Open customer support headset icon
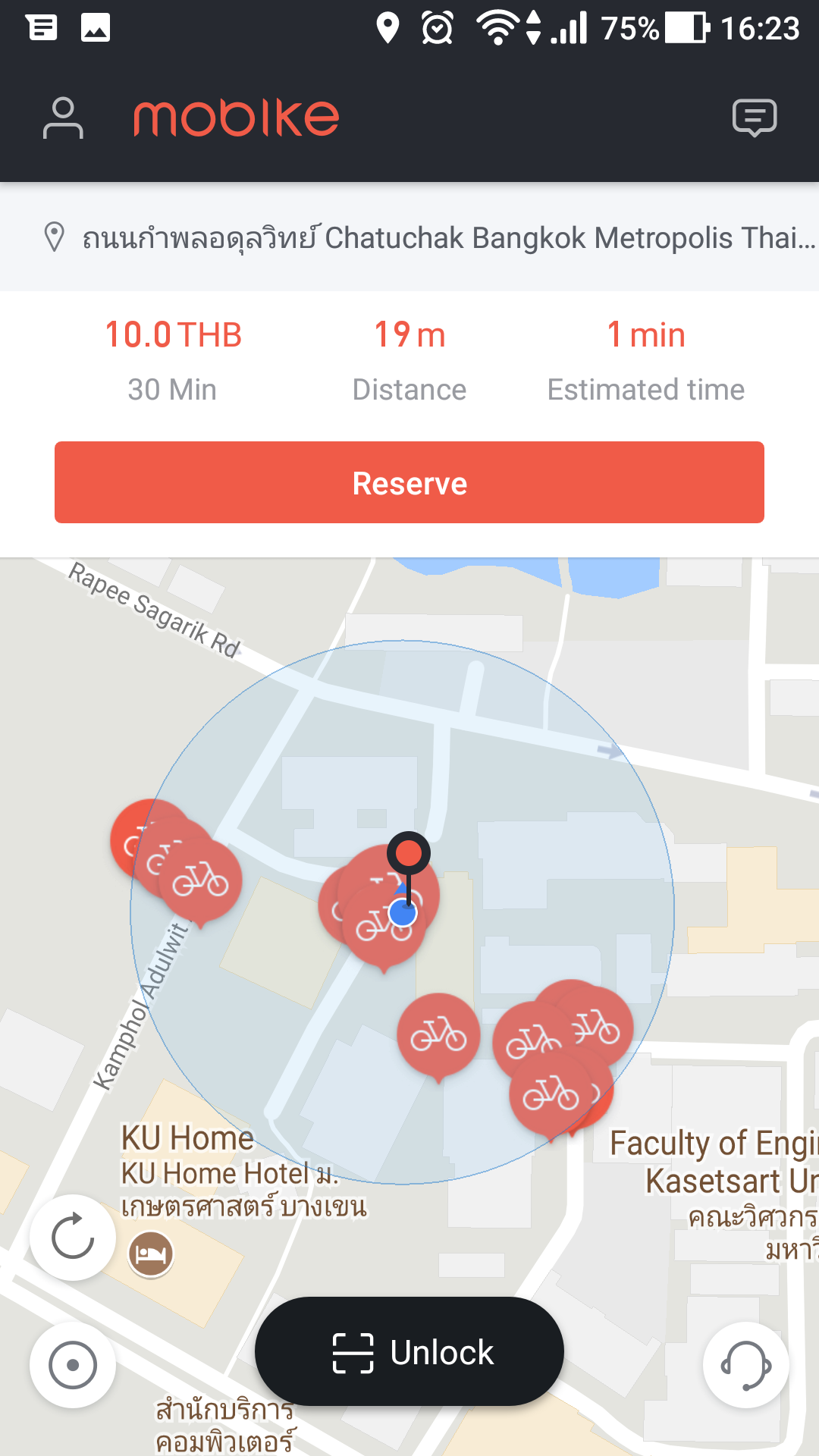 point(746,1365)
